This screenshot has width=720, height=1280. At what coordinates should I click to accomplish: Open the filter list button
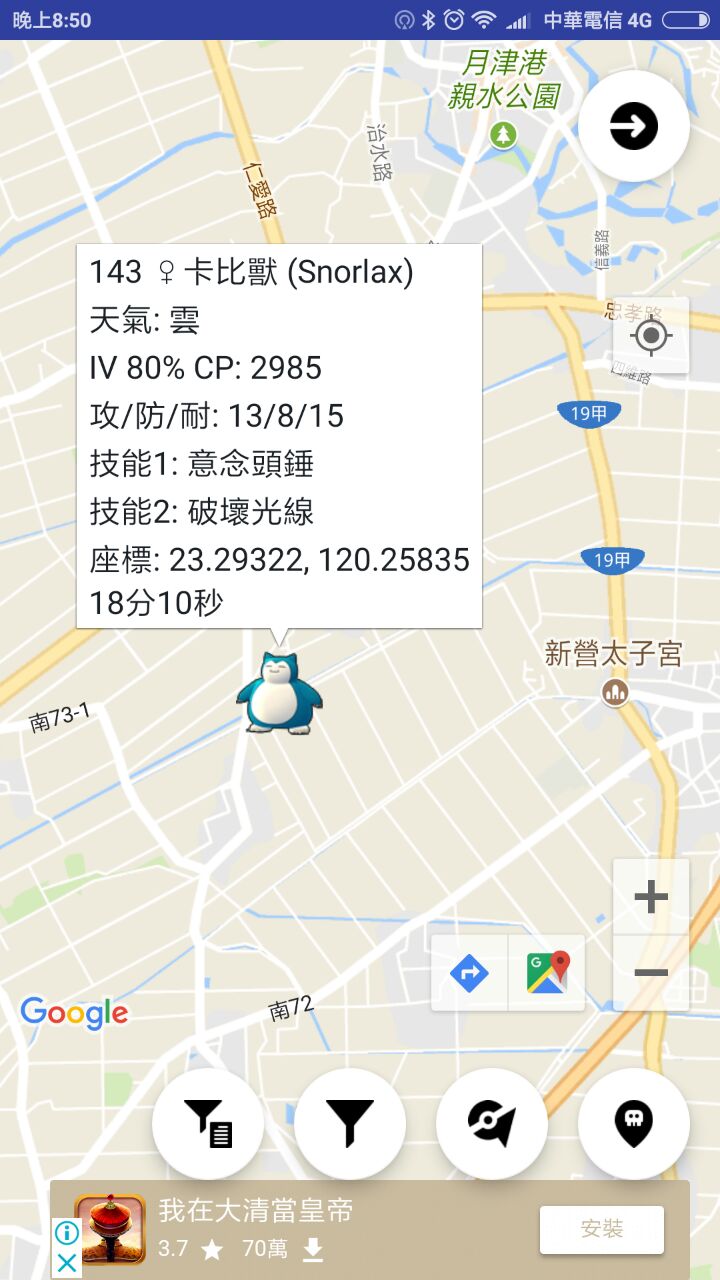pyautogui.click(x=208, y=1124)
